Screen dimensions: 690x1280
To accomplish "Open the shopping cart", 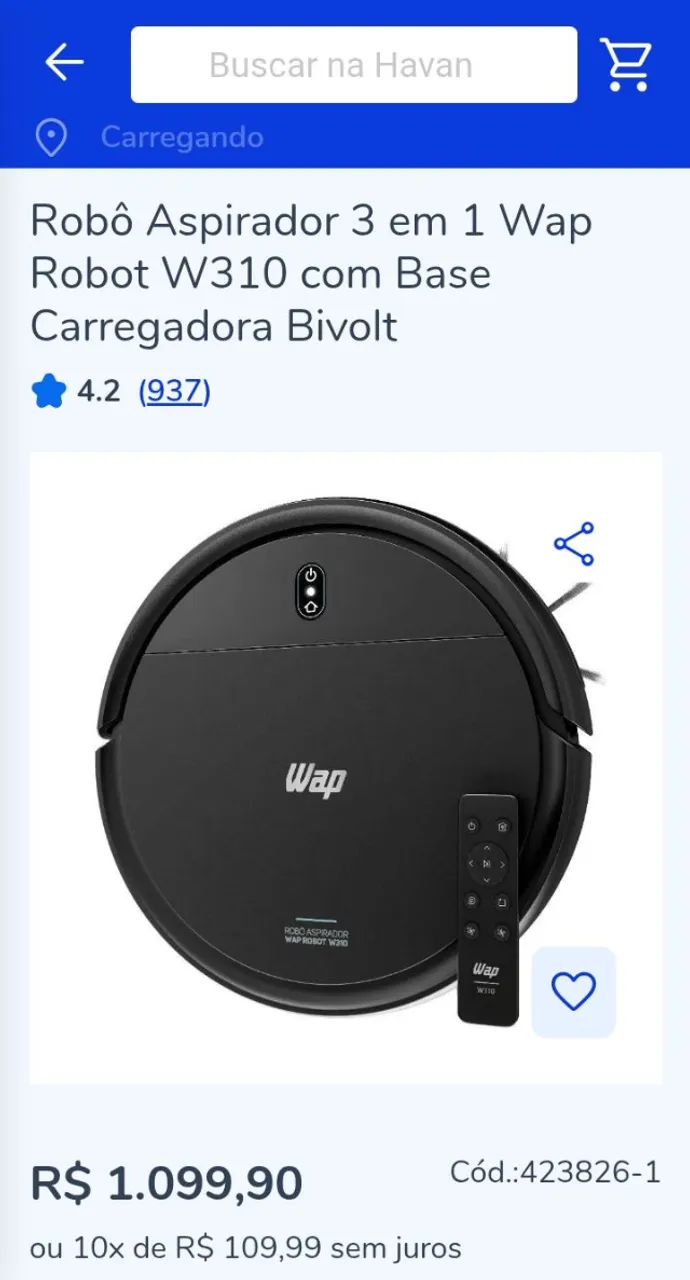I will (626, 64).
